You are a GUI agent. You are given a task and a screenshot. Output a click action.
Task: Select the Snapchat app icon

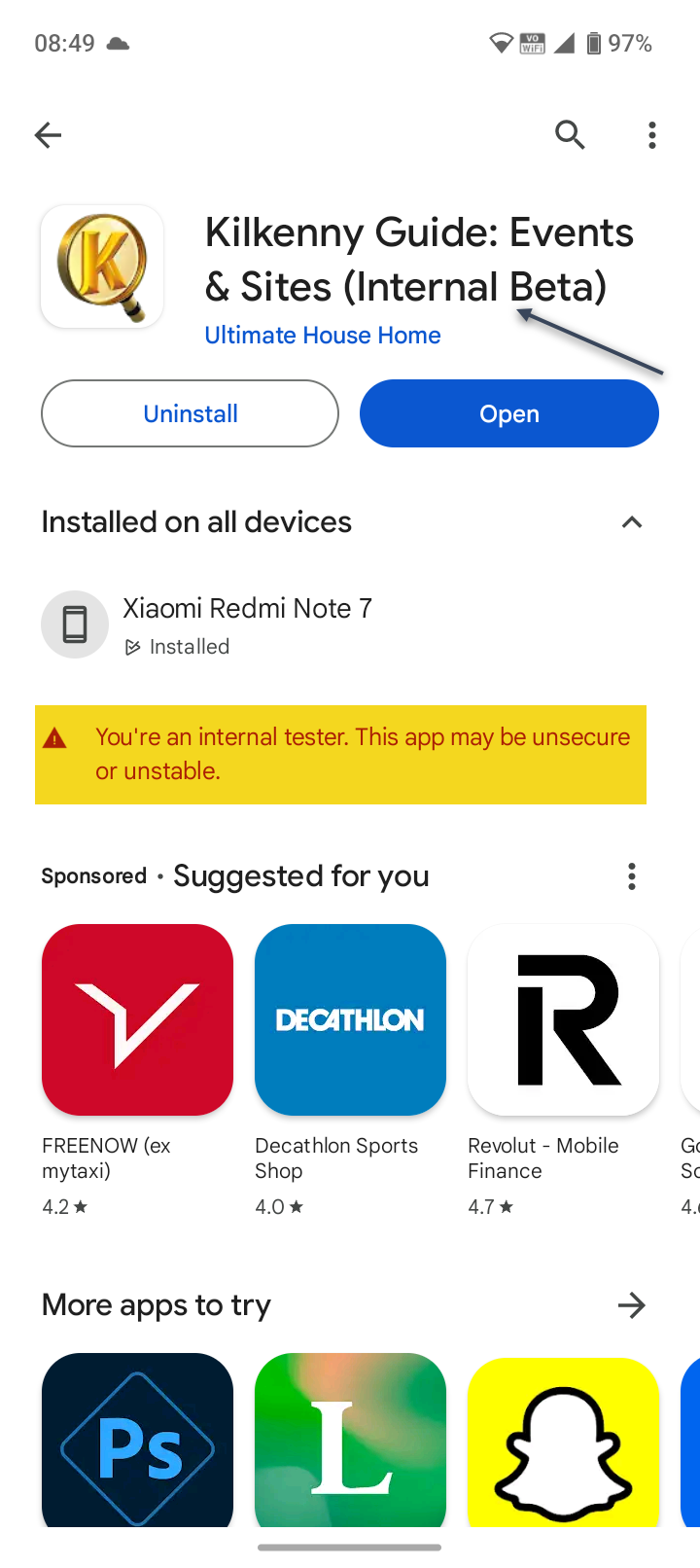click(562, 1441)
